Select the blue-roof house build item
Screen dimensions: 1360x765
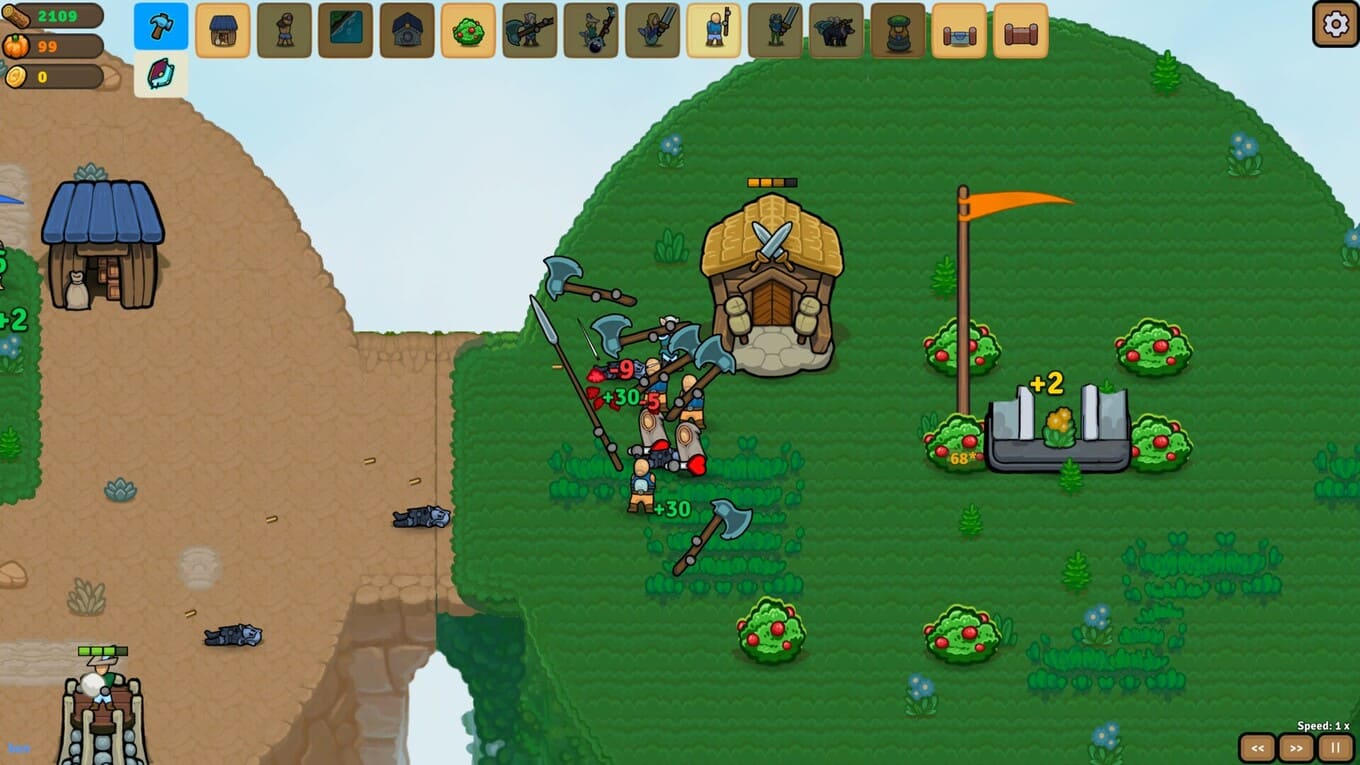click(x=222, y=31)
